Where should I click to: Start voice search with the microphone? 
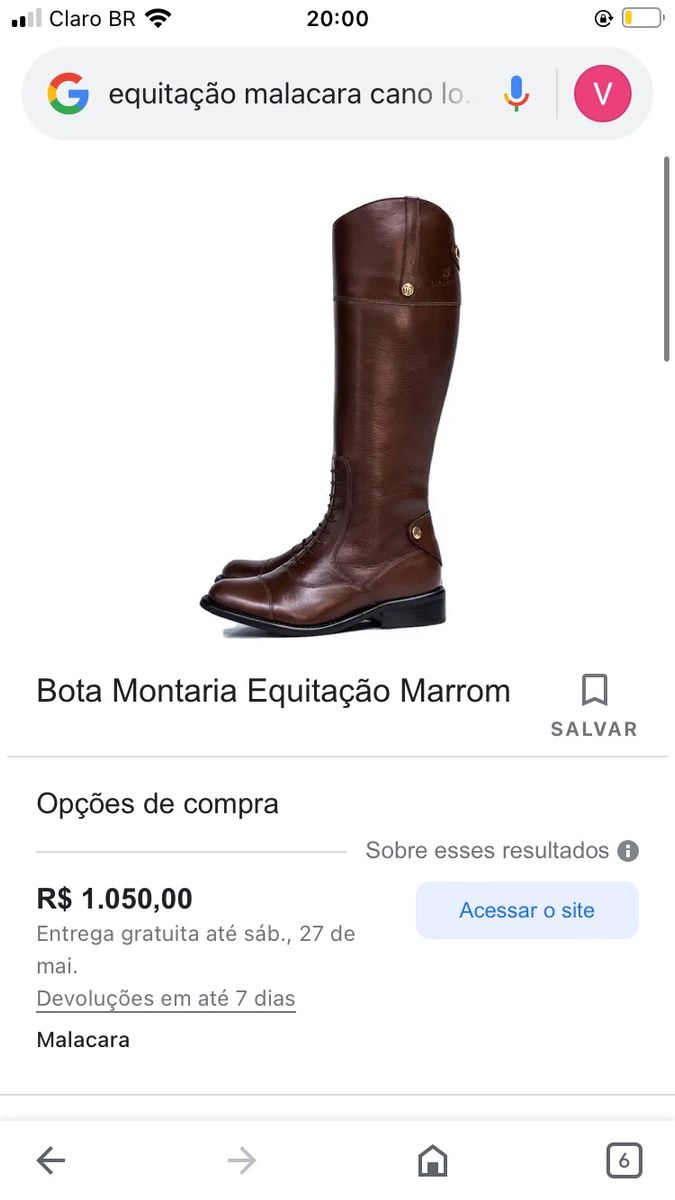[516, 94]
